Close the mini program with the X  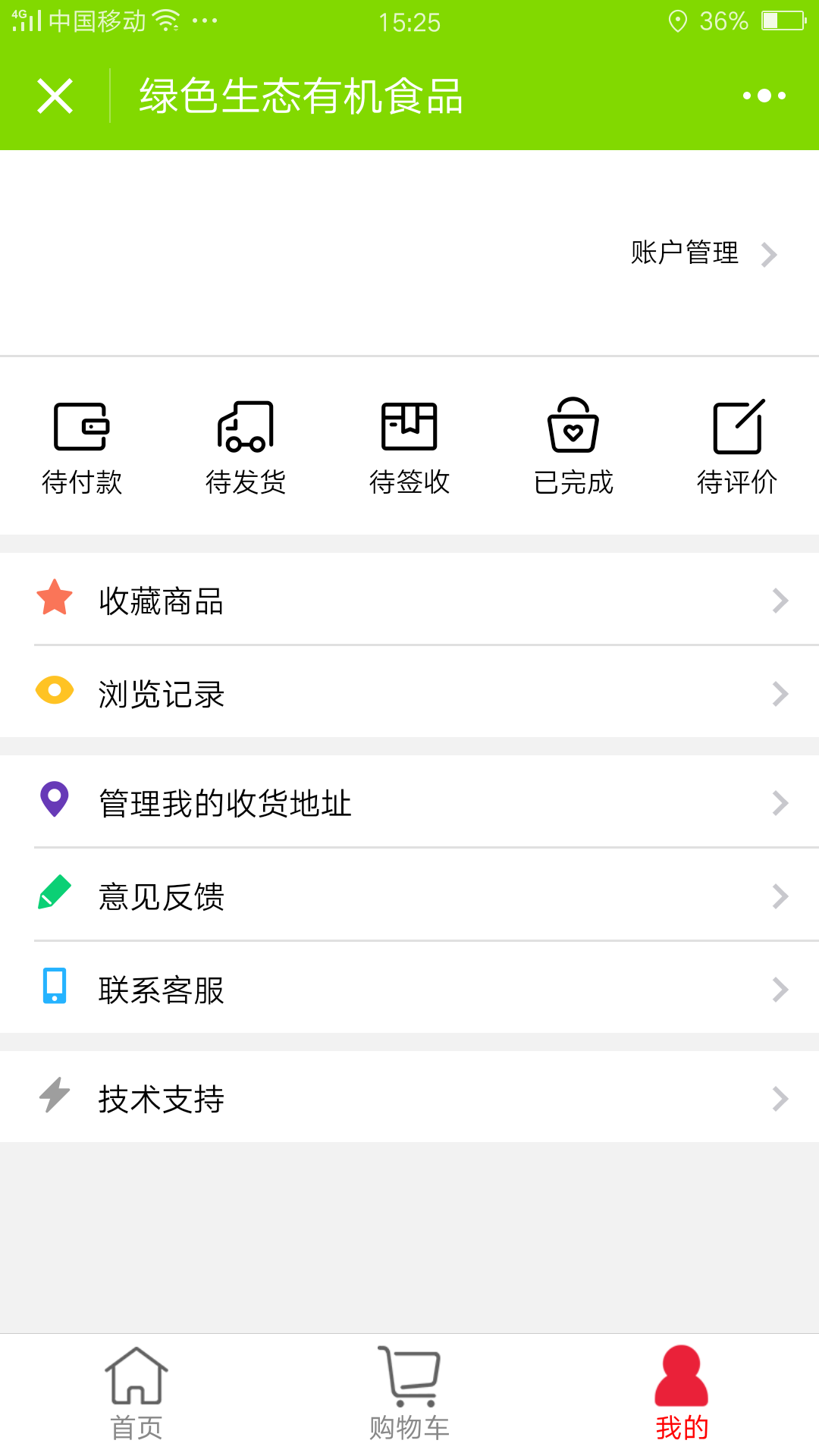click(x=55, y=96)
